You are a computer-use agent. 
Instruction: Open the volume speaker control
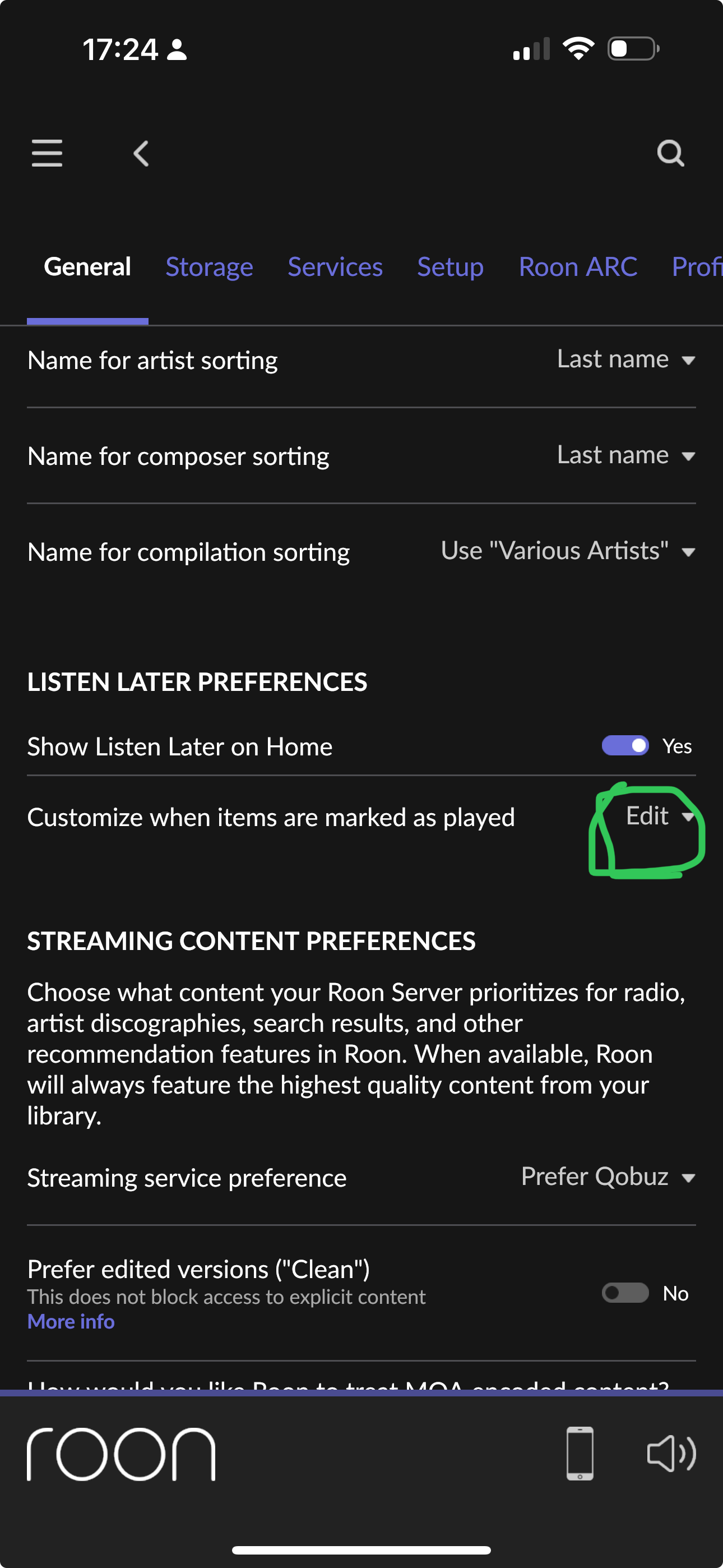(671, 1454)
